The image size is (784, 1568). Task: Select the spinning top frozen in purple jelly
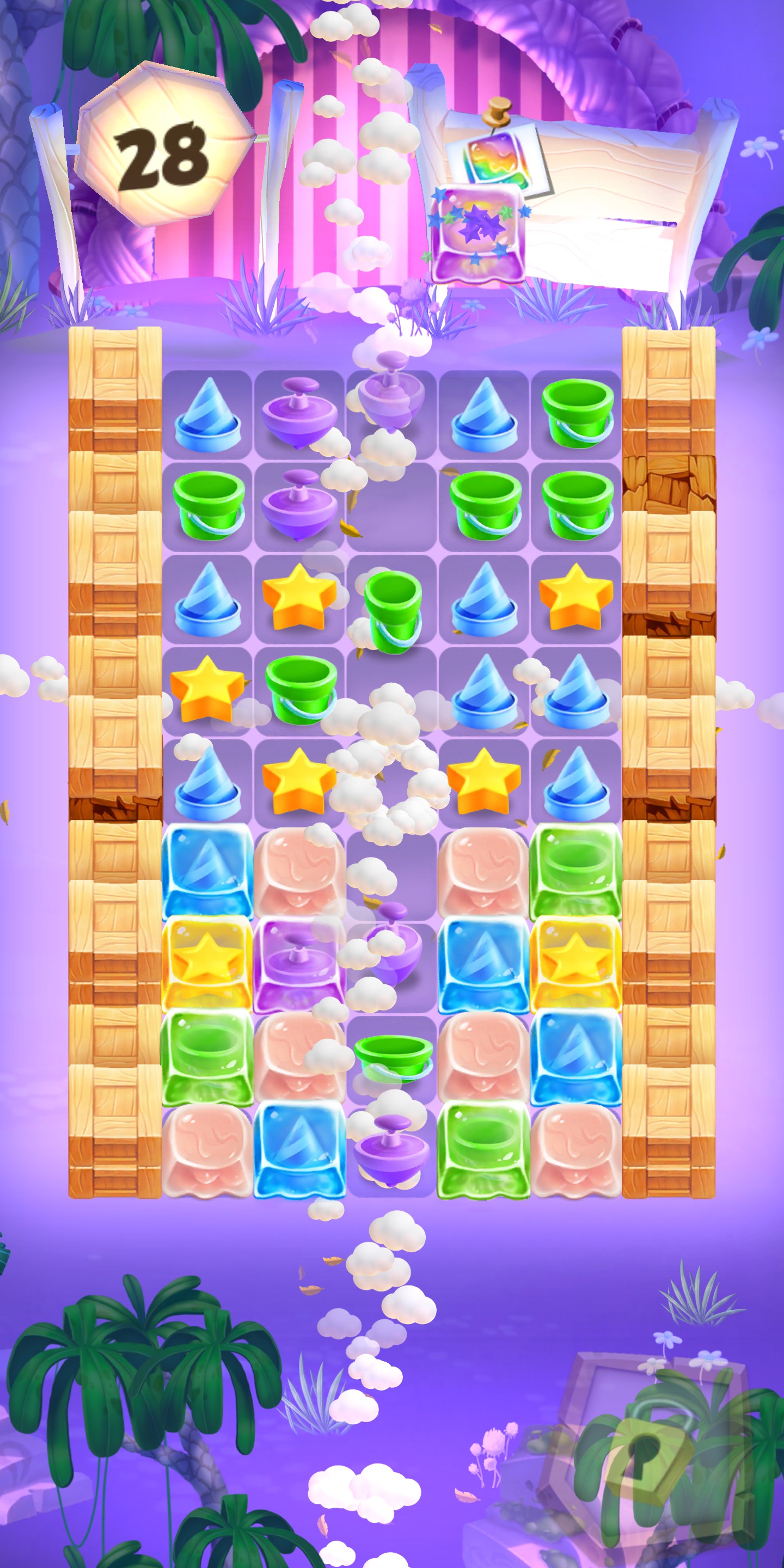point(299,966)
